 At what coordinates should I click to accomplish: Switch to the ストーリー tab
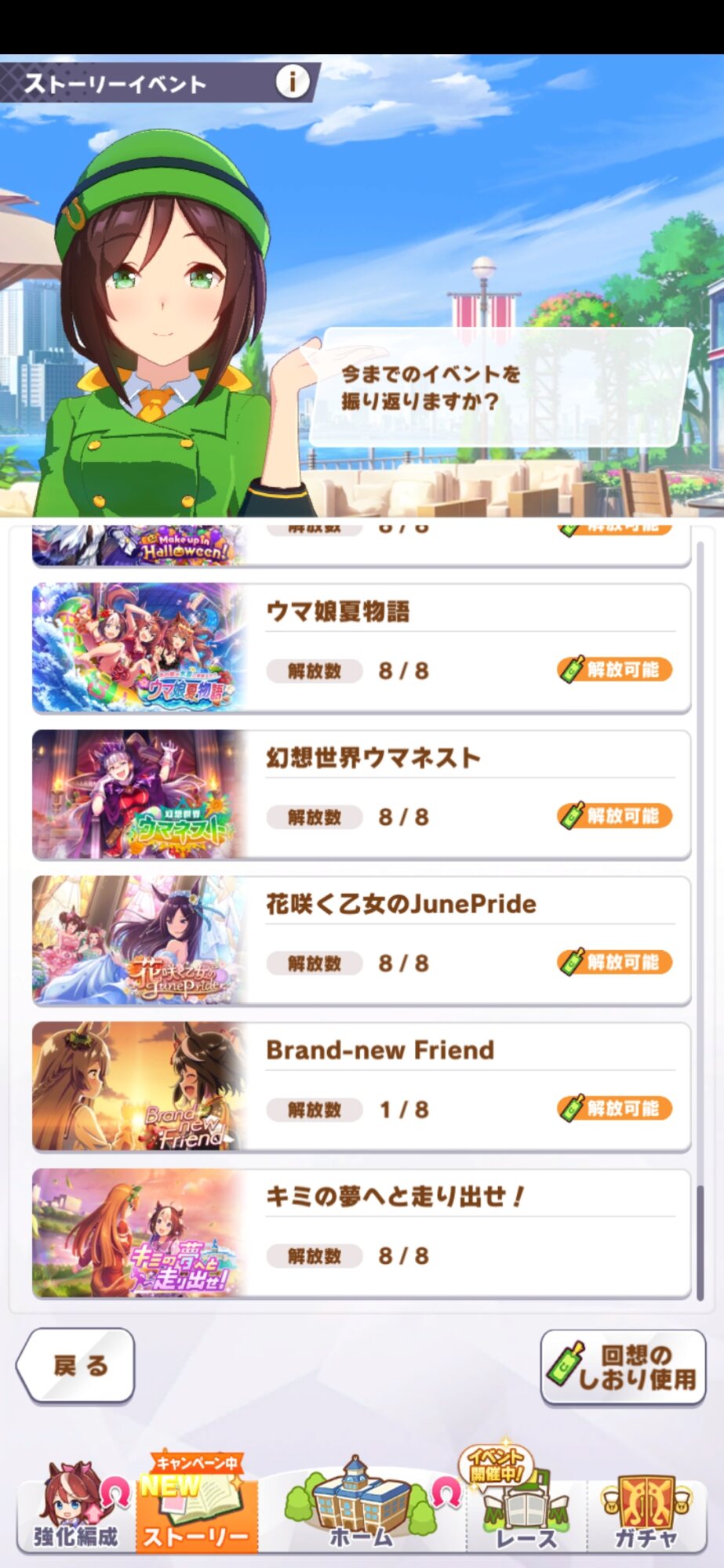(196, 1509)
